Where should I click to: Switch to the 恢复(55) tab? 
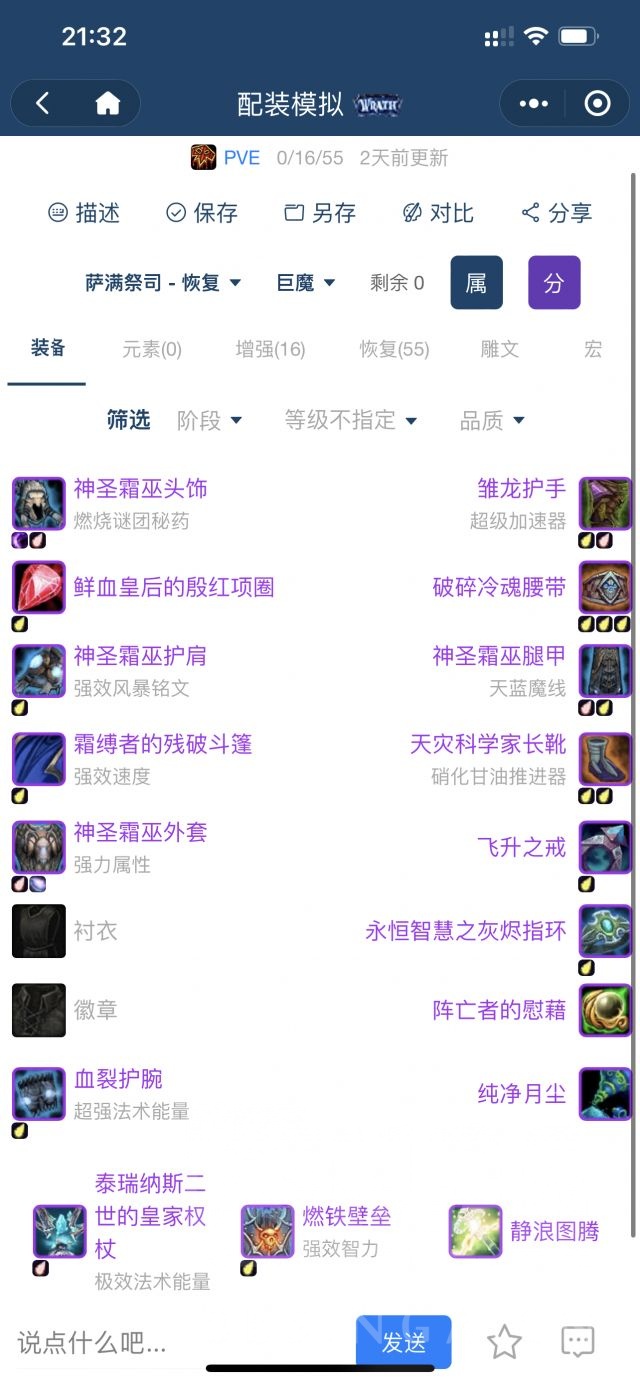tap(394, 349)
